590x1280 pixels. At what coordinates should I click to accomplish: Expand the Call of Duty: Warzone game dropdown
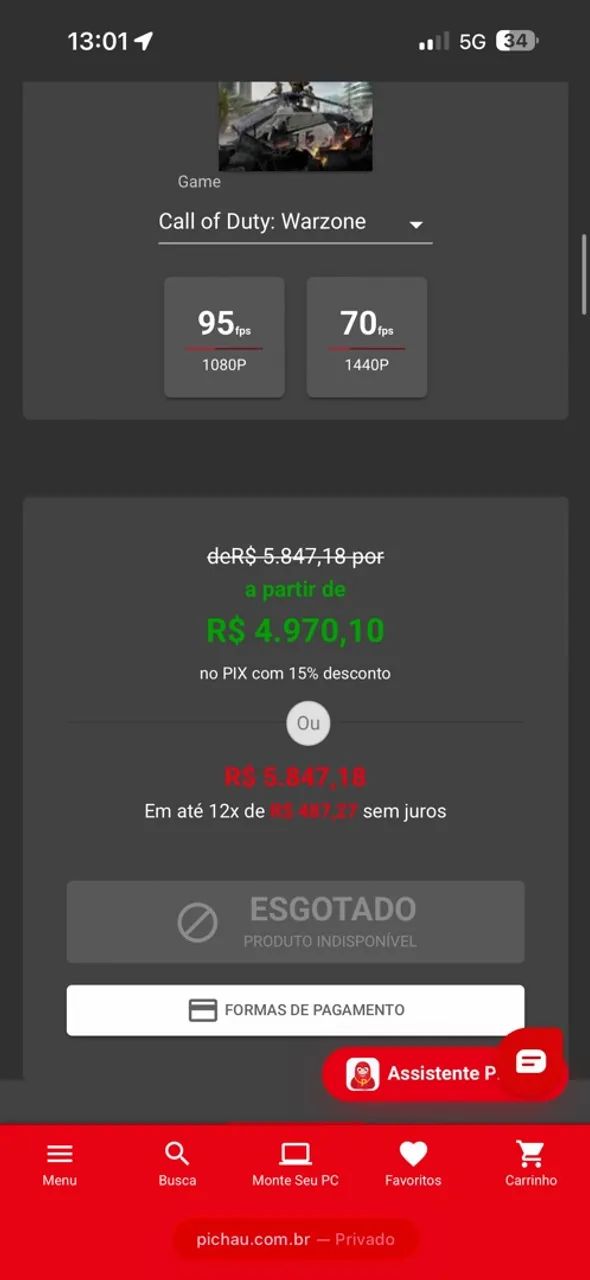point(295,222)
